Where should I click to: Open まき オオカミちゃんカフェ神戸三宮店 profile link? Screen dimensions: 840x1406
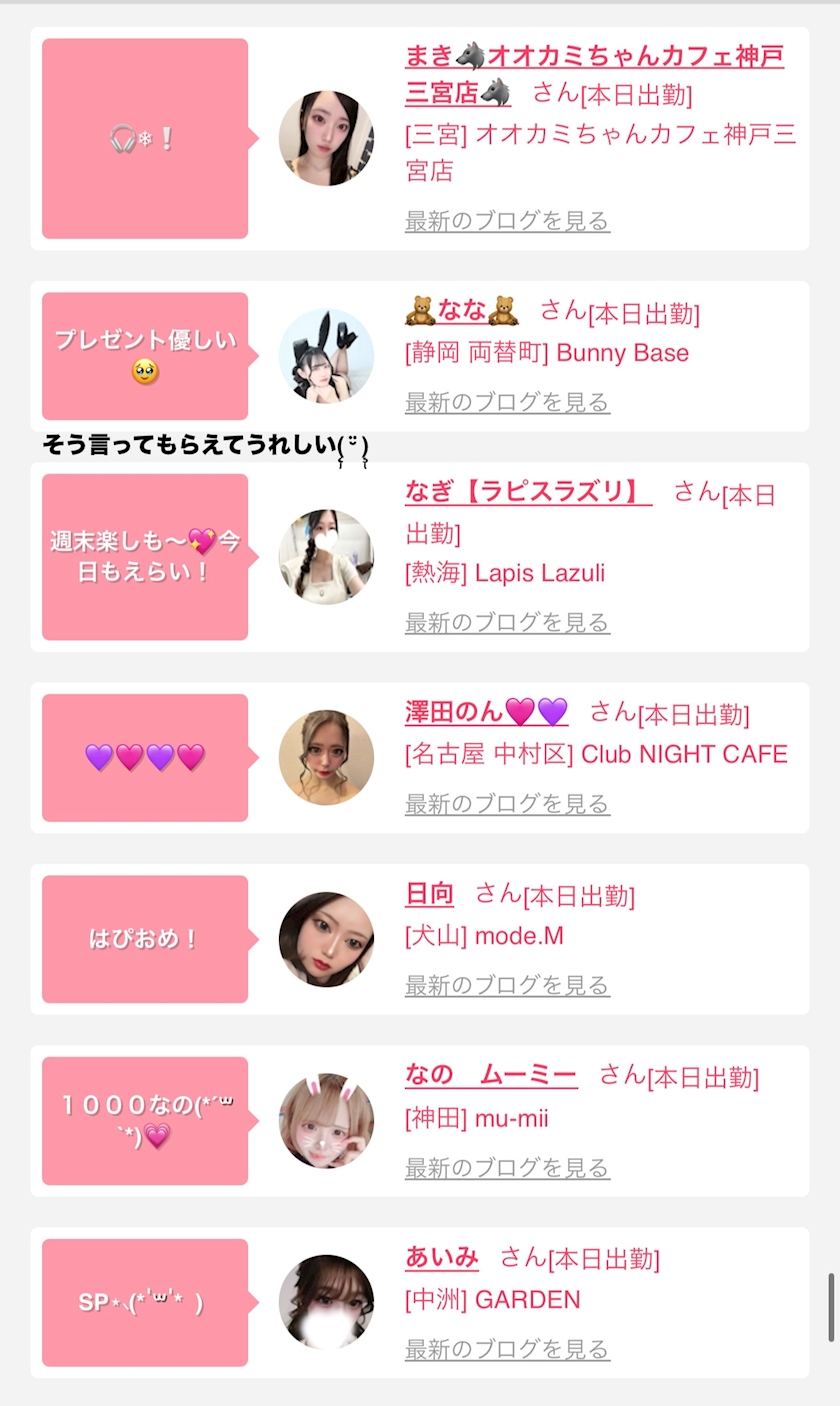(x=593, y=57)
